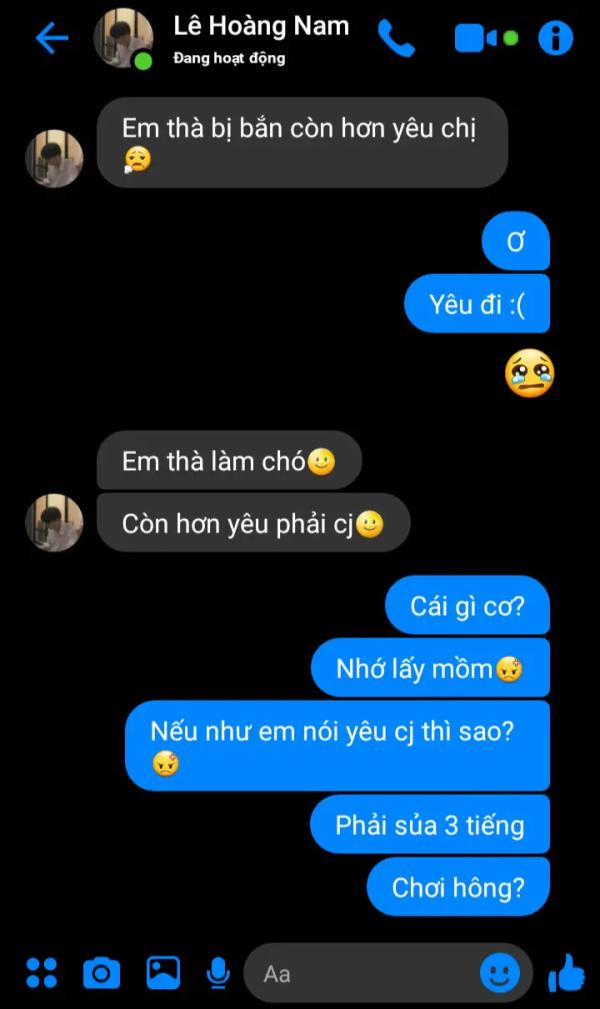600x1009 pixels.
Task: Start a video call with Lê Hoàng Nam
Action: click(478, 39)
